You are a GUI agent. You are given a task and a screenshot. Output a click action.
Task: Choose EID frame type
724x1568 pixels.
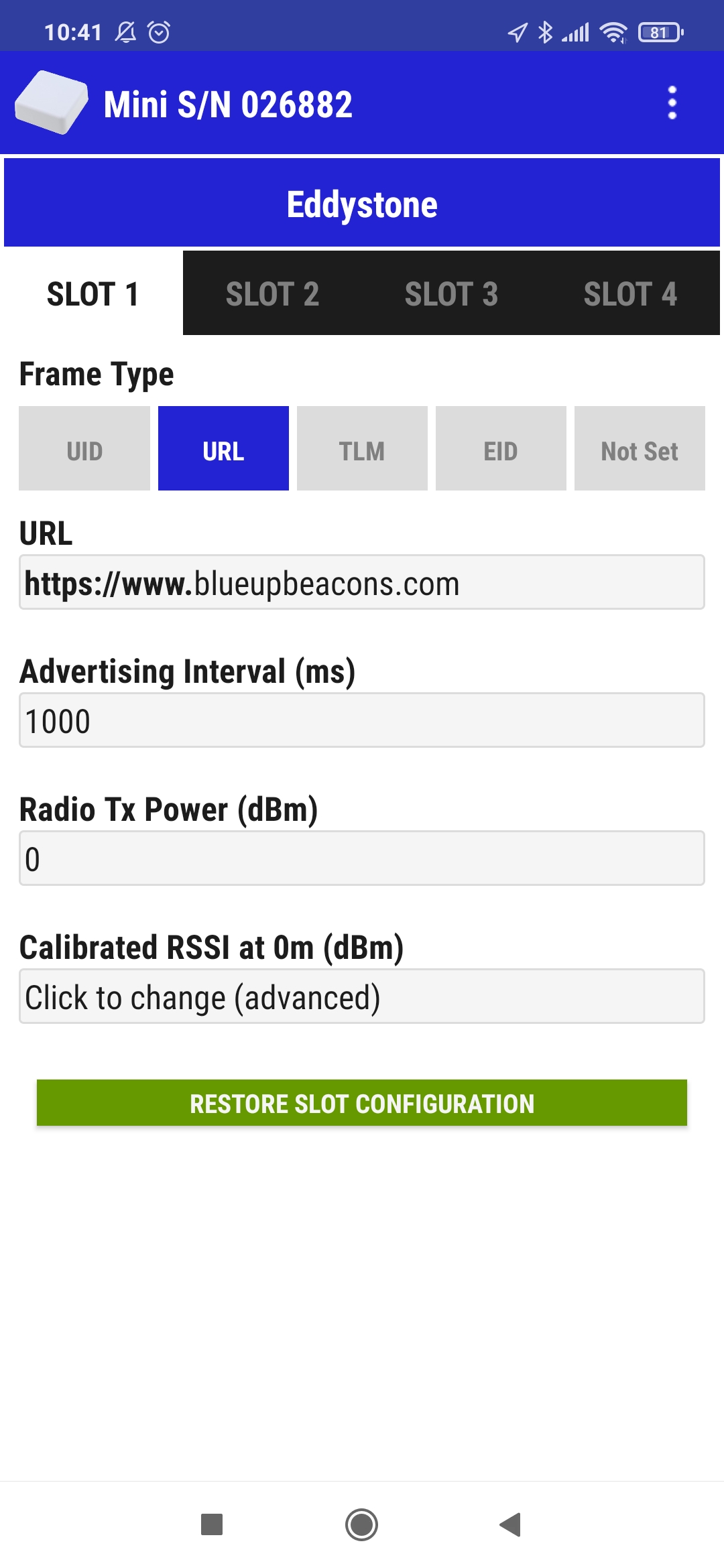point(501,448)
